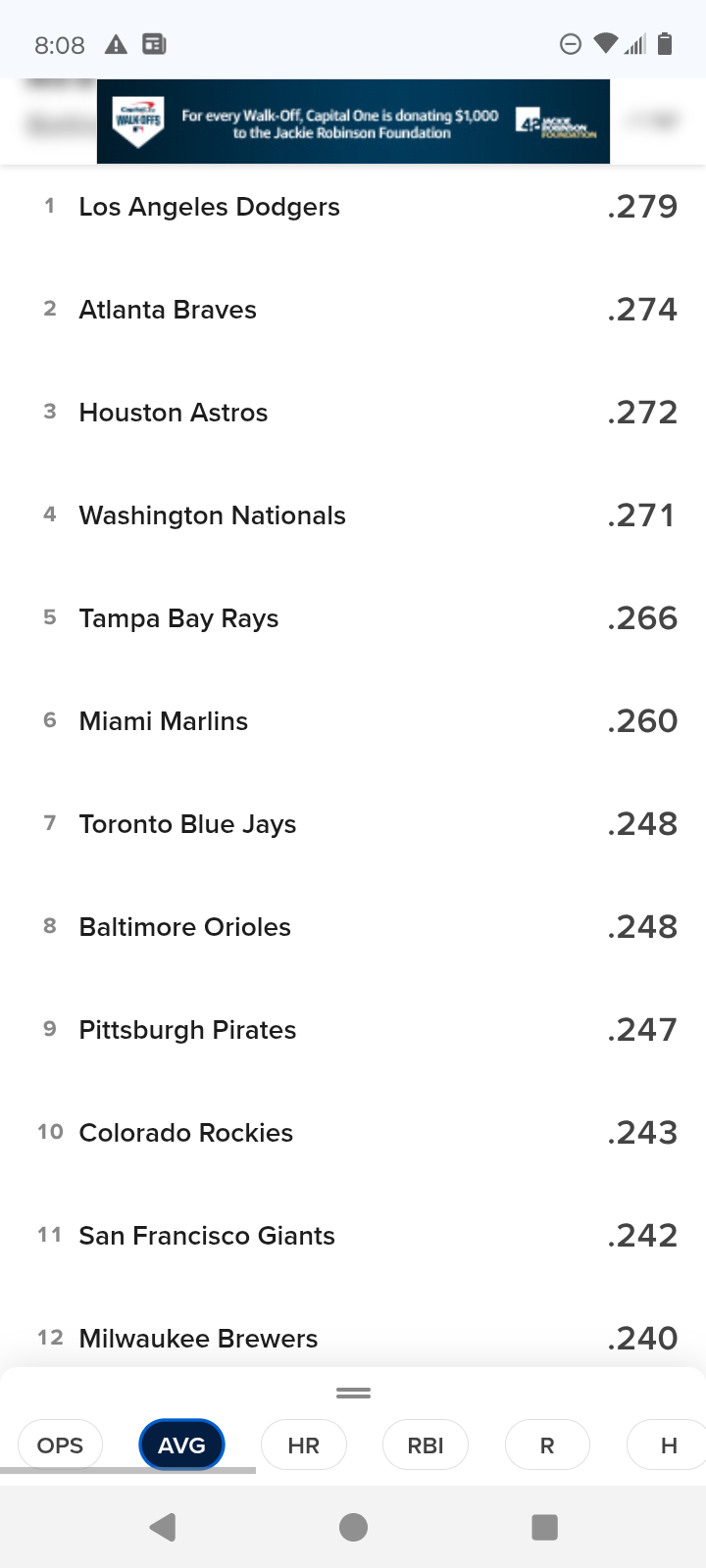Select the OPS stat chip
The image size is (706, 1568).
tap(60, 1445)
